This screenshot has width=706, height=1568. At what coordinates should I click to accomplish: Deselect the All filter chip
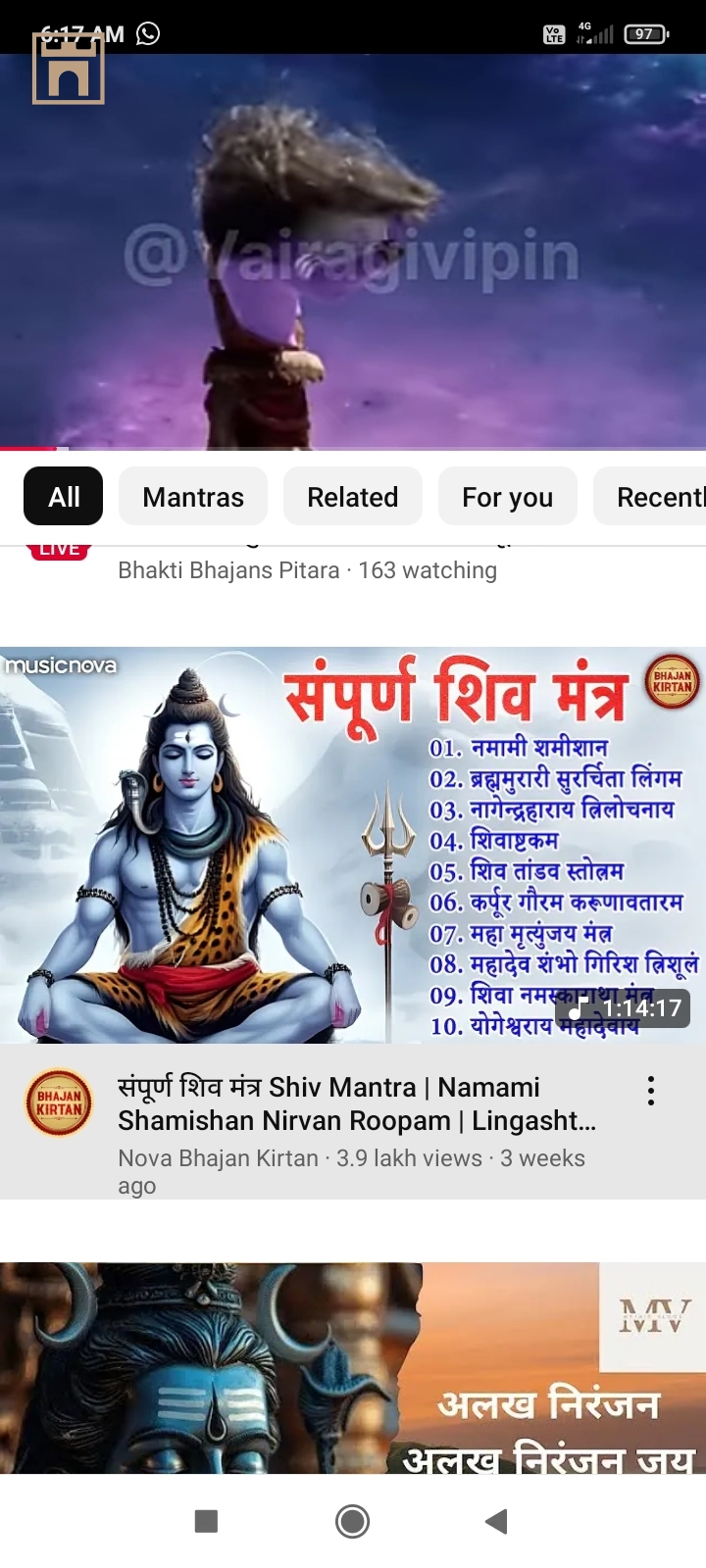(63, 497)
